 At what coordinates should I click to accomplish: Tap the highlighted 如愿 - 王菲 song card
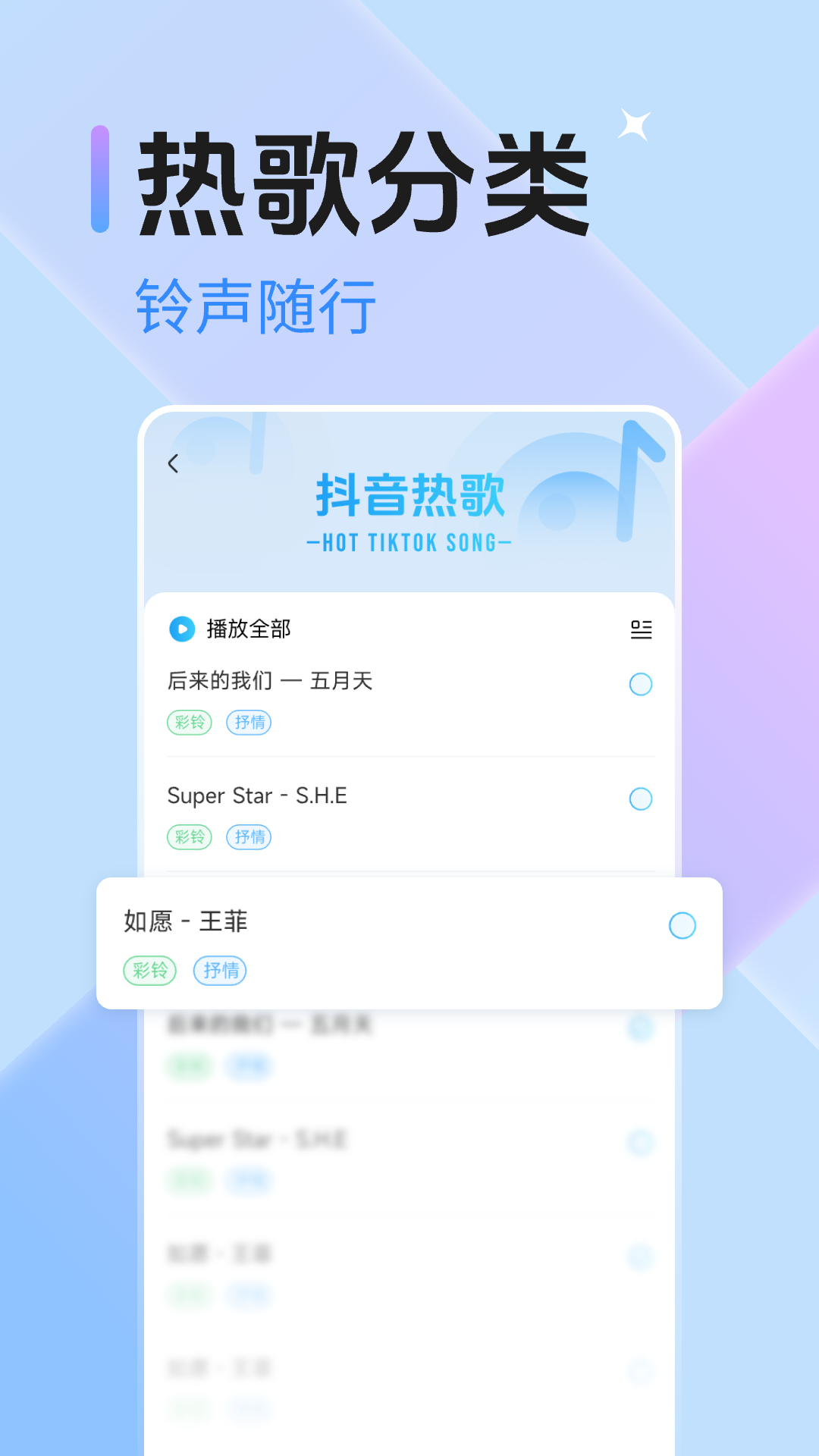point(409,943)
